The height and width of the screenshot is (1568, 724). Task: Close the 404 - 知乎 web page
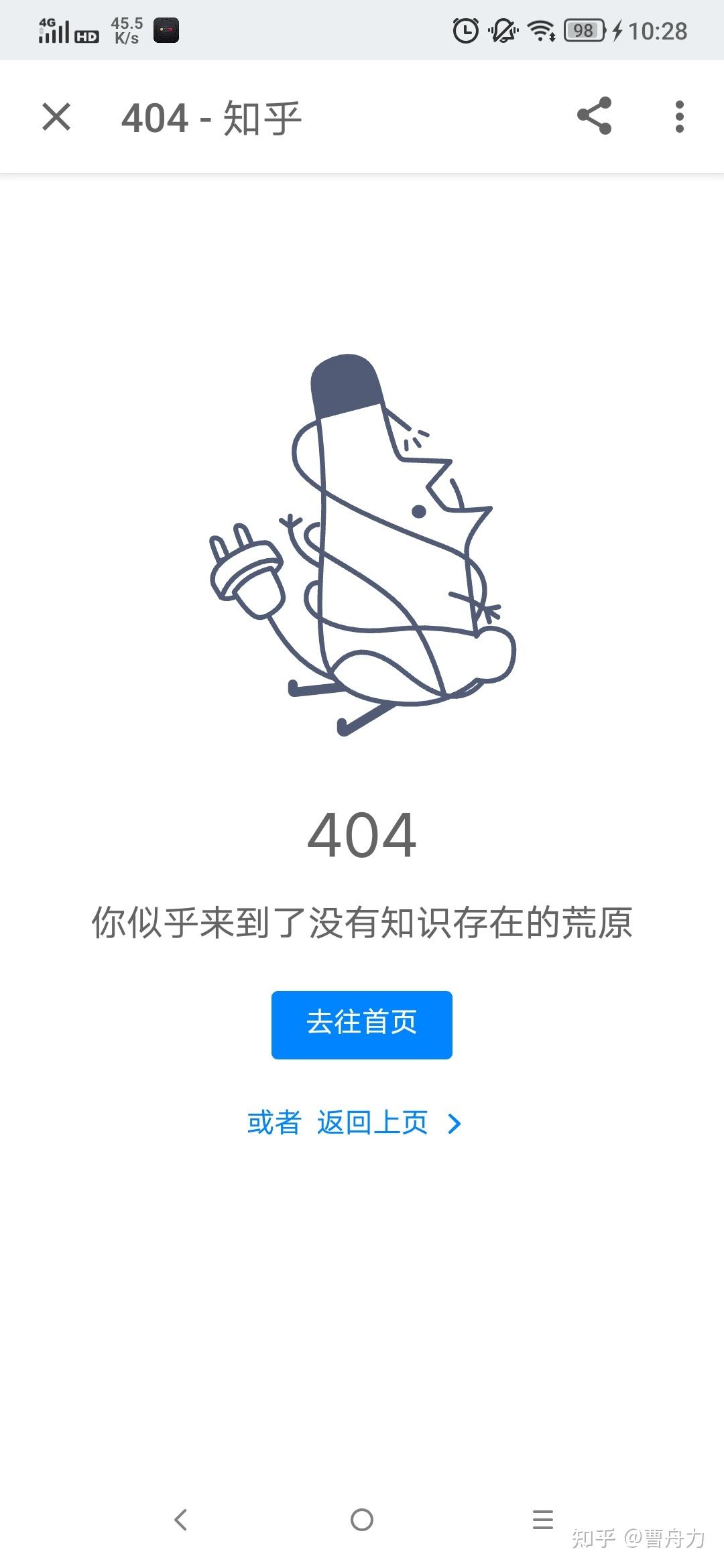pyautogui.click(x=56, y=117)
